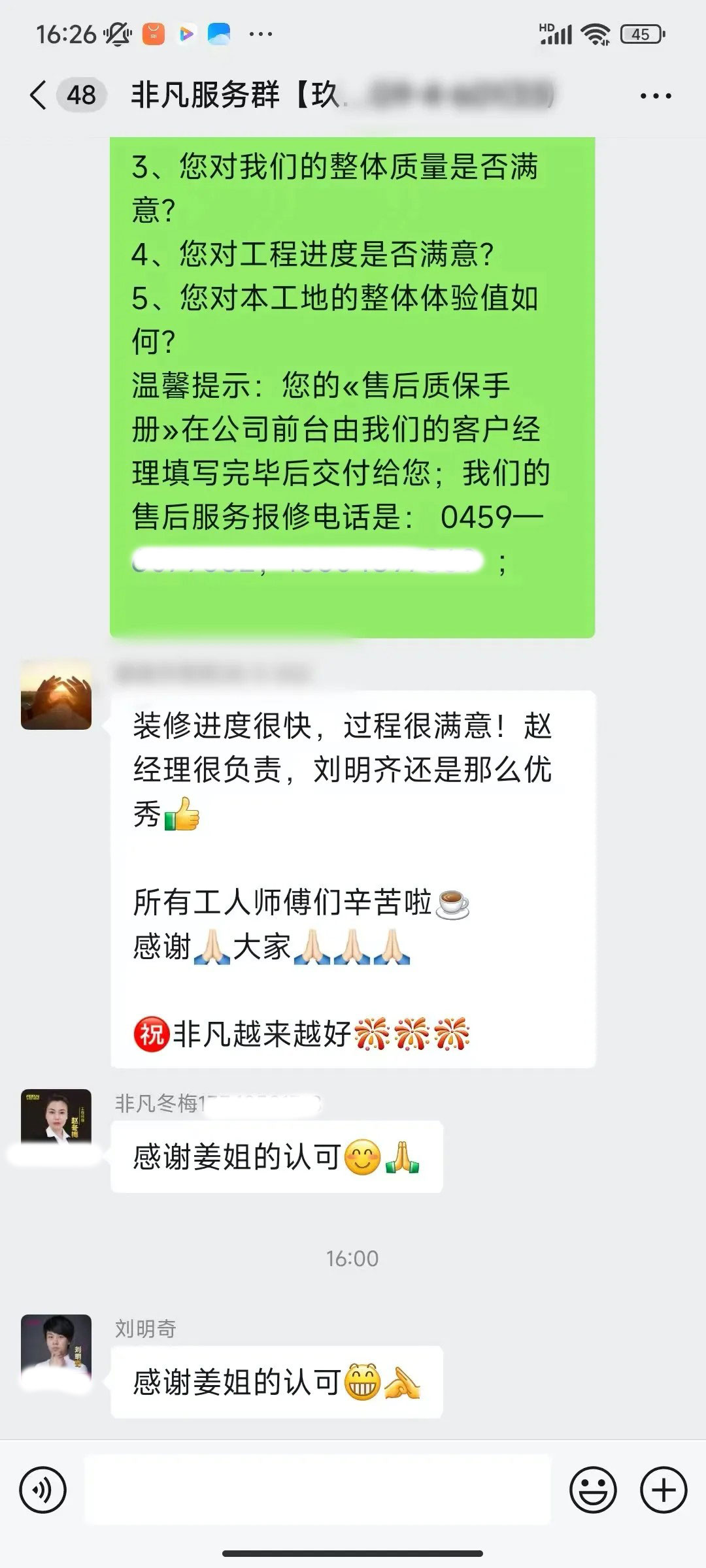This screenshot has width=706, height=1568.
Task: Open the sunset hands avatar profile
Action: pos(56,694)
